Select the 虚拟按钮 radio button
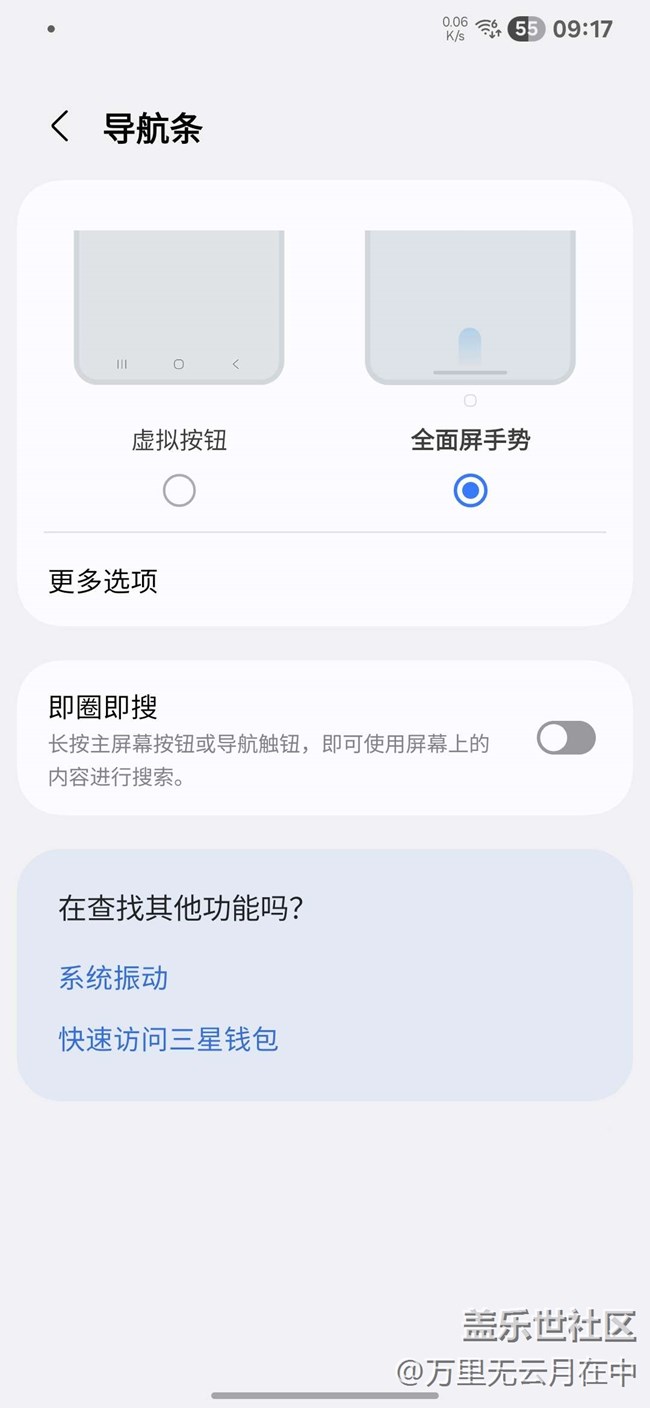The image size is (650, 1408). 179,491
